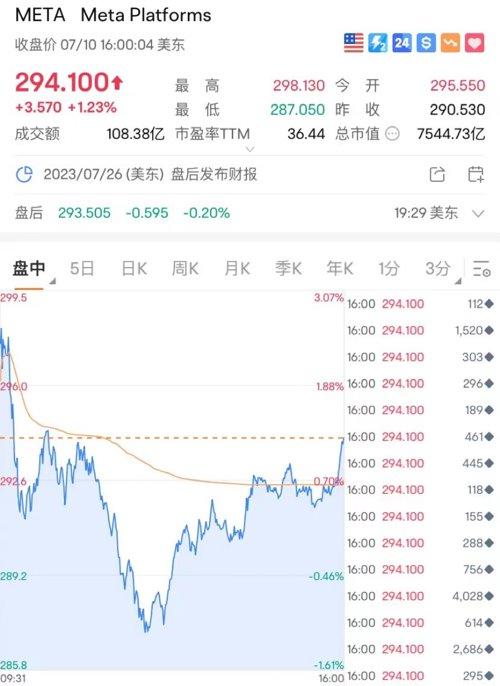The width and height of the screenshot is (500, 686).
Task: Show the 年K yearly chart
Action: (339, 268)
